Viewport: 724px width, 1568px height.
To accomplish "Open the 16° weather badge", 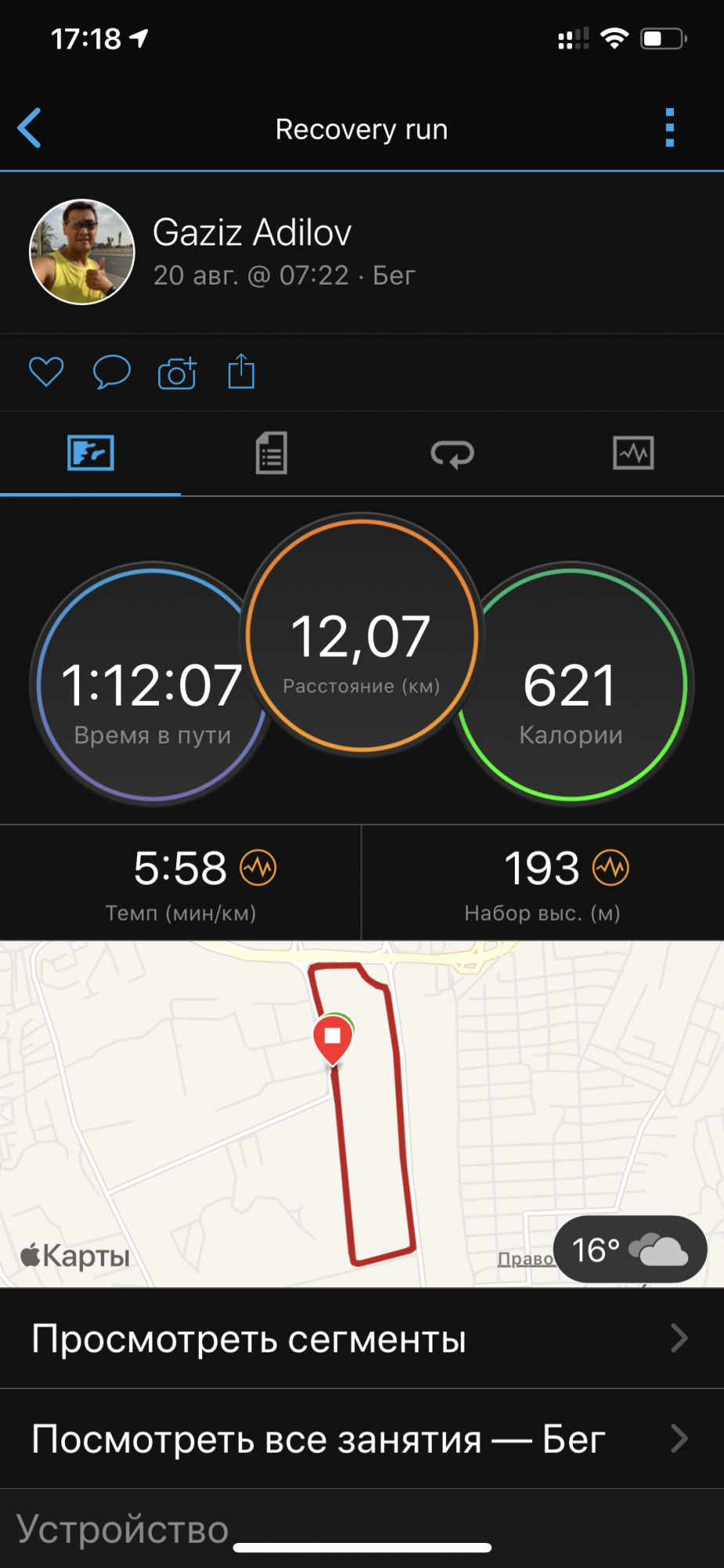I will pyautogui.click(x=630, y=1250).
